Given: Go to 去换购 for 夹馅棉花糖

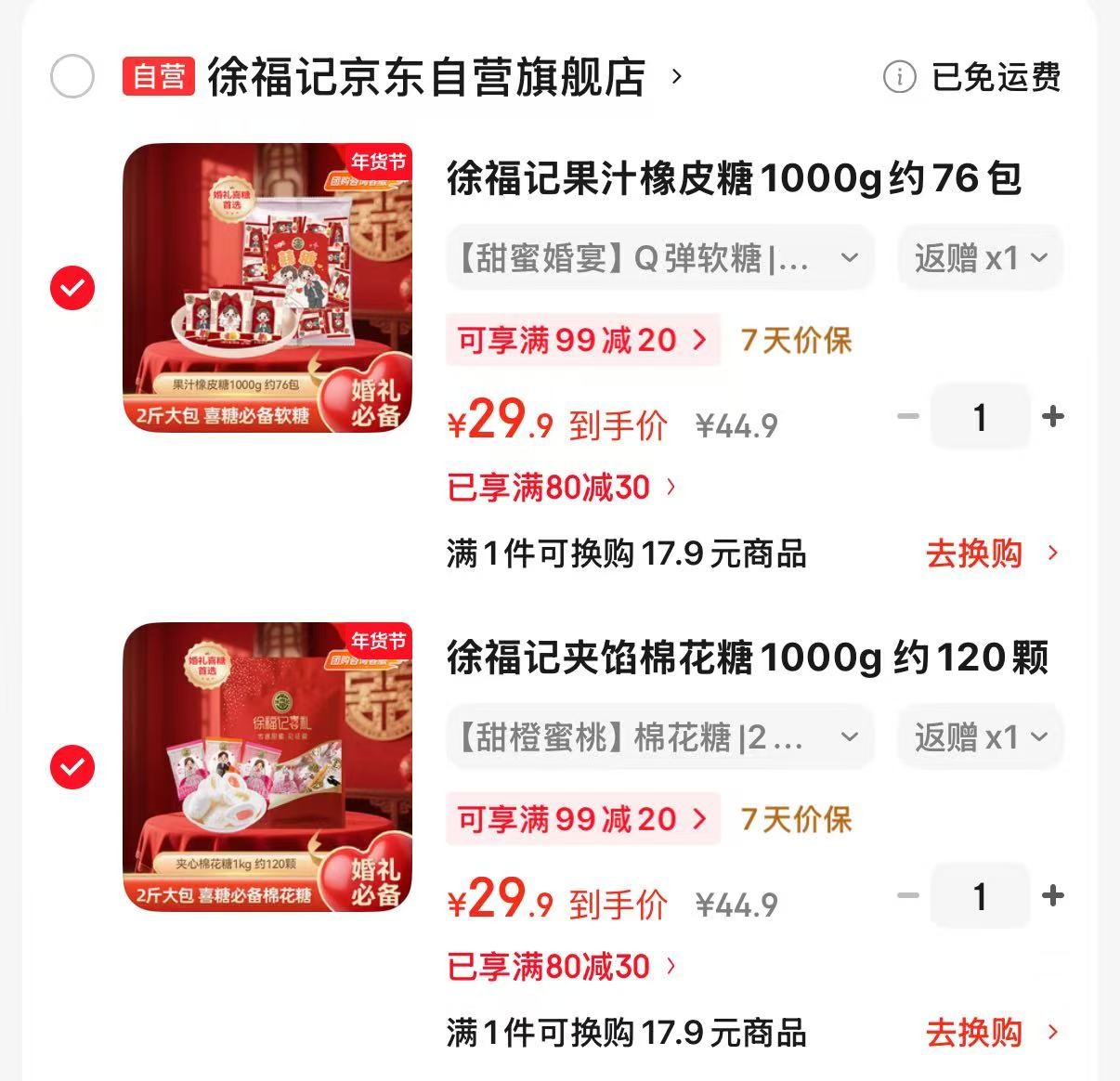Looking at the screenshot, I should tap(991, 1033).
